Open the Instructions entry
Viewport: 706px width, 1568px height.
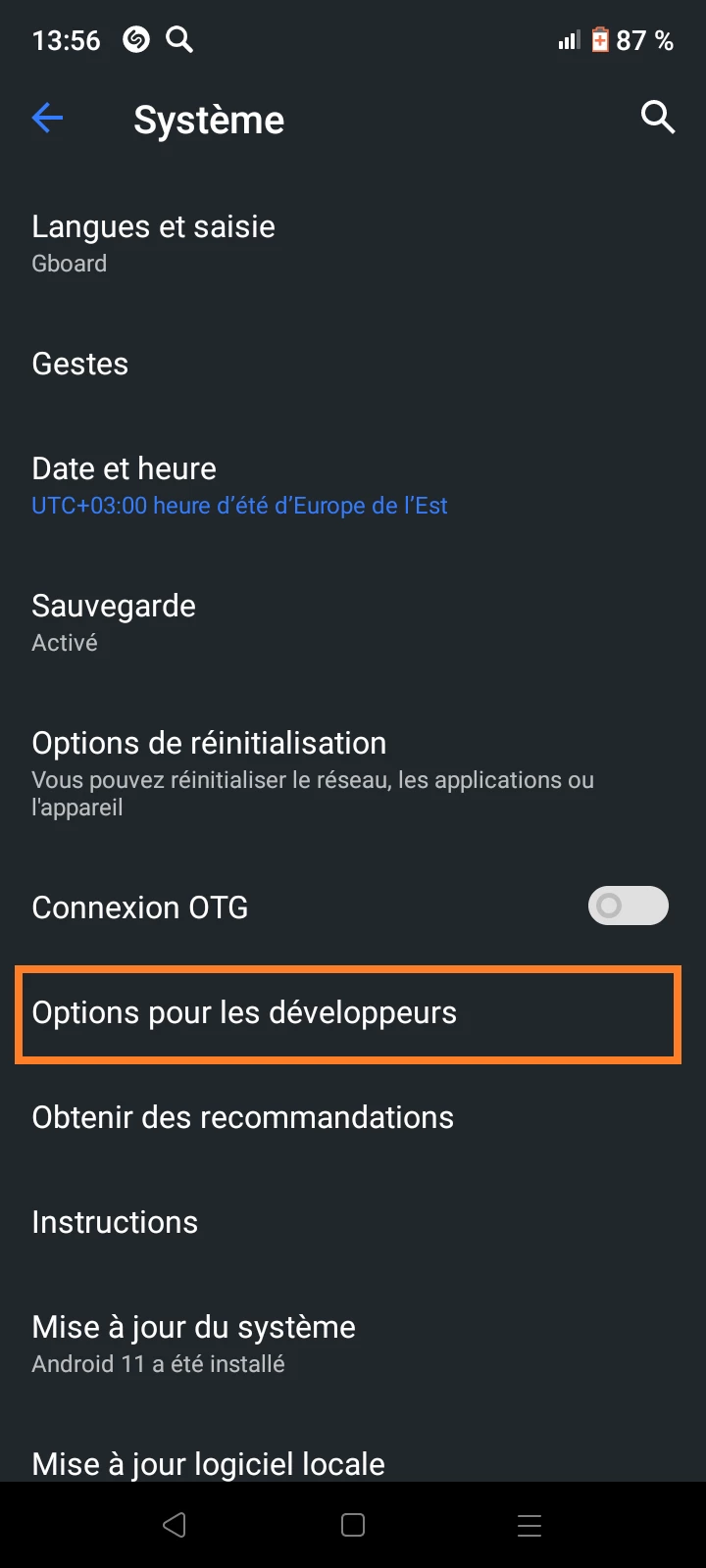pos(115,1222)
